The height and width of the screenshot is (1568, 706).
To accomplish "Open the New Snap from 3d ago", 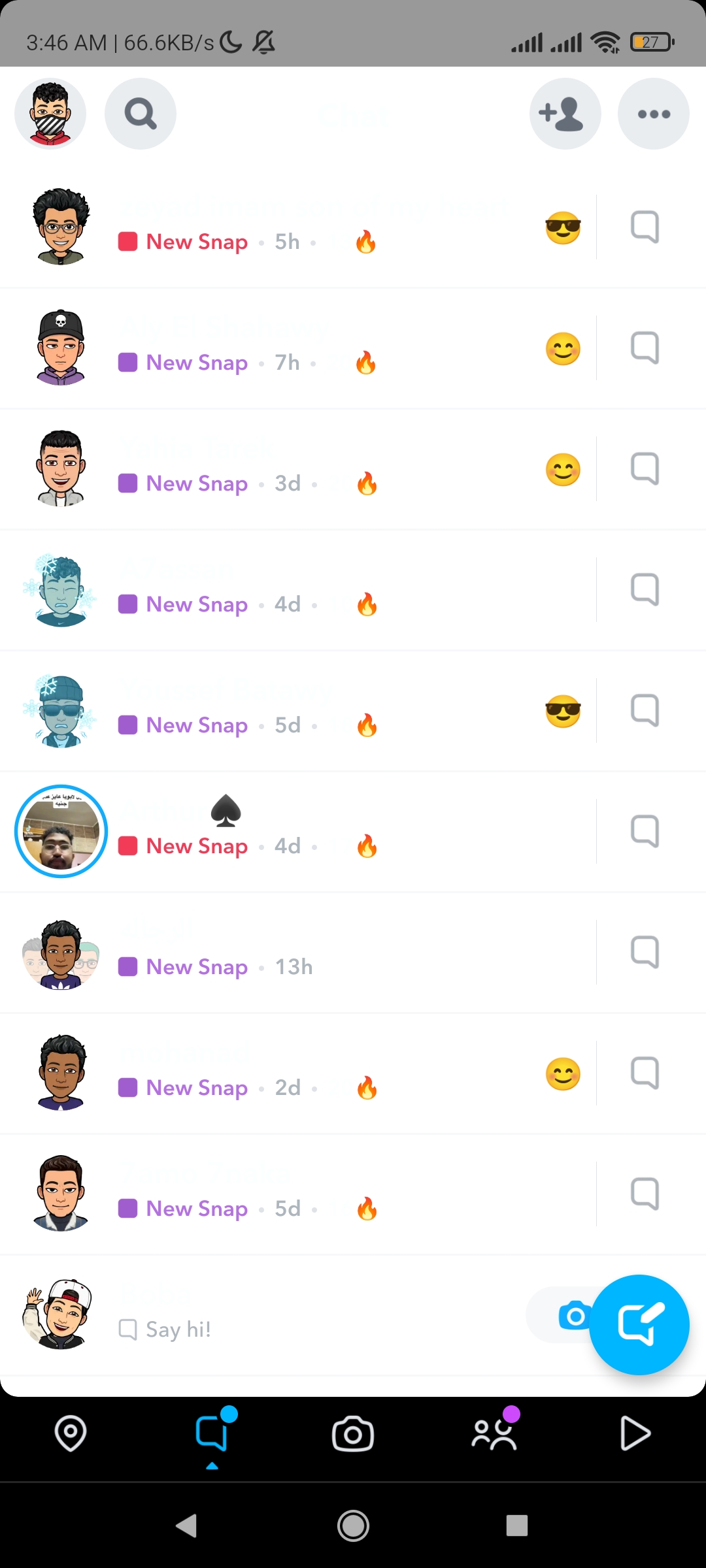I will point(294,469).
